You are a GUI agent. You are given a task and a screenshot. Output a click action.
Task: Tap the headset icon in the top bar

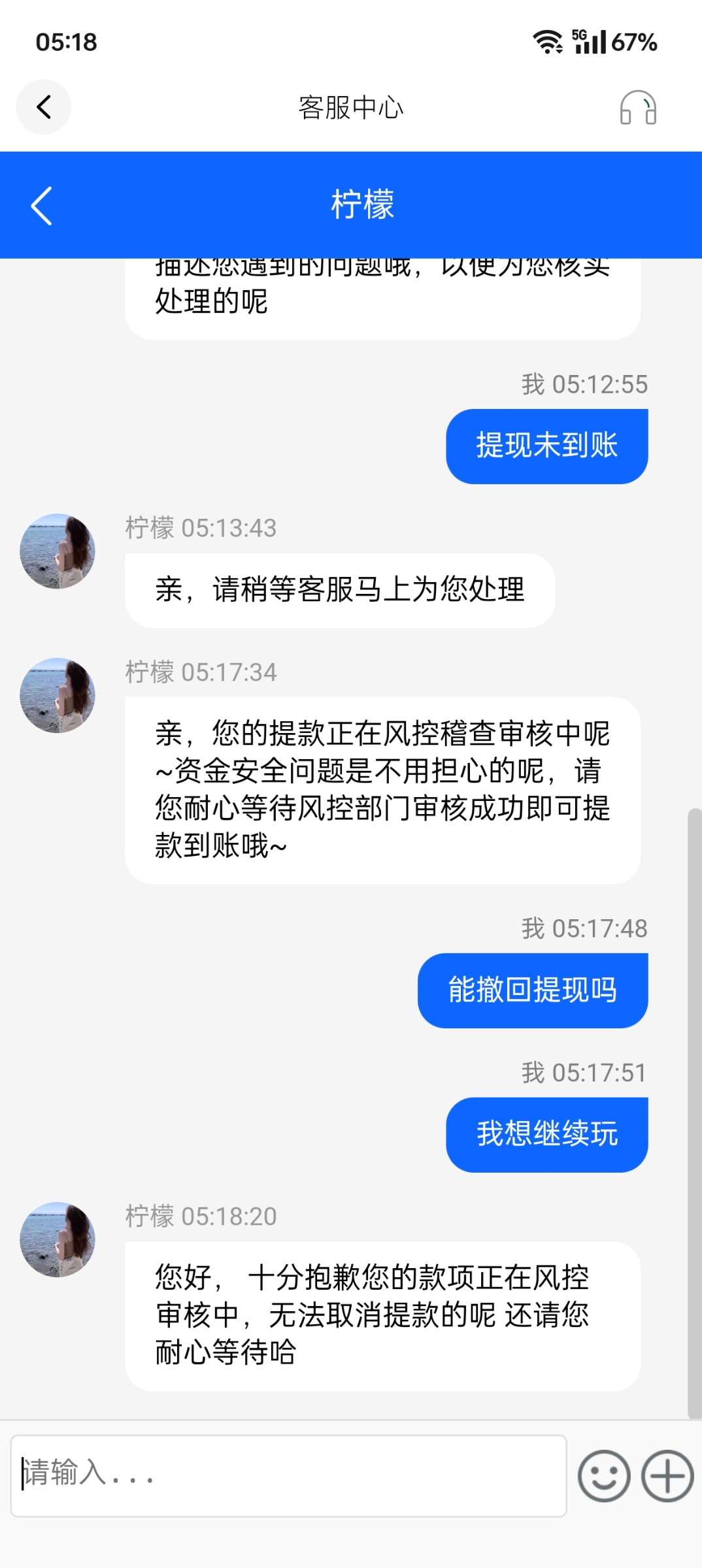point(638,108)
